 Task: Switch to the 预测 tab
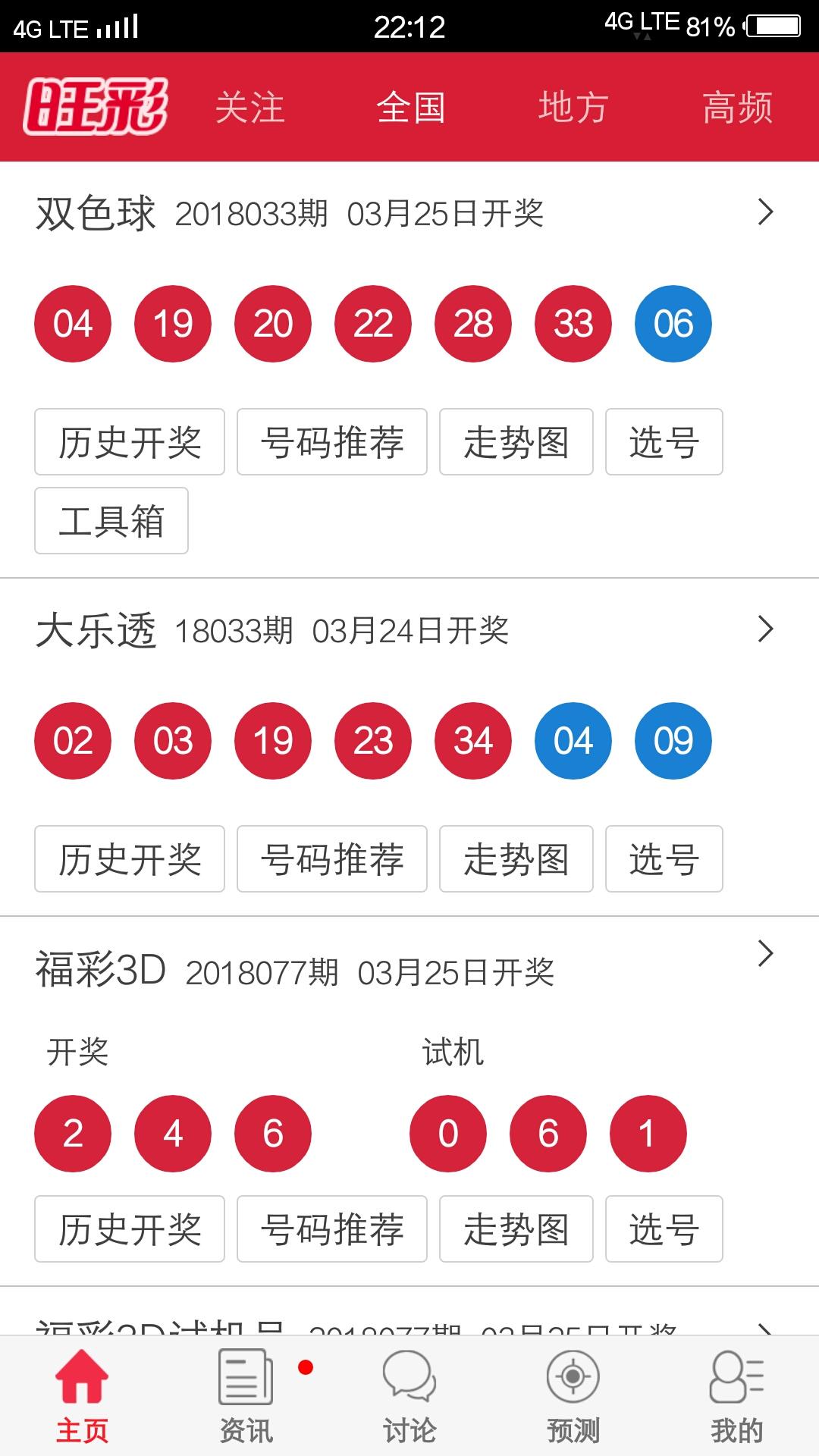click(x=573, y=1397)
